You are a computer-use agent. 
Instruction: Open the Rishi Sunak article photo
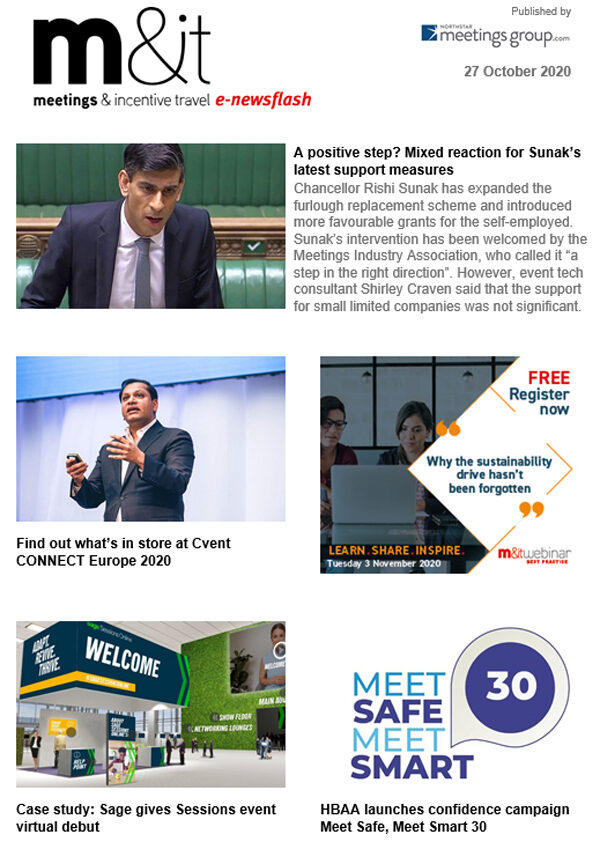pos(150,225)
